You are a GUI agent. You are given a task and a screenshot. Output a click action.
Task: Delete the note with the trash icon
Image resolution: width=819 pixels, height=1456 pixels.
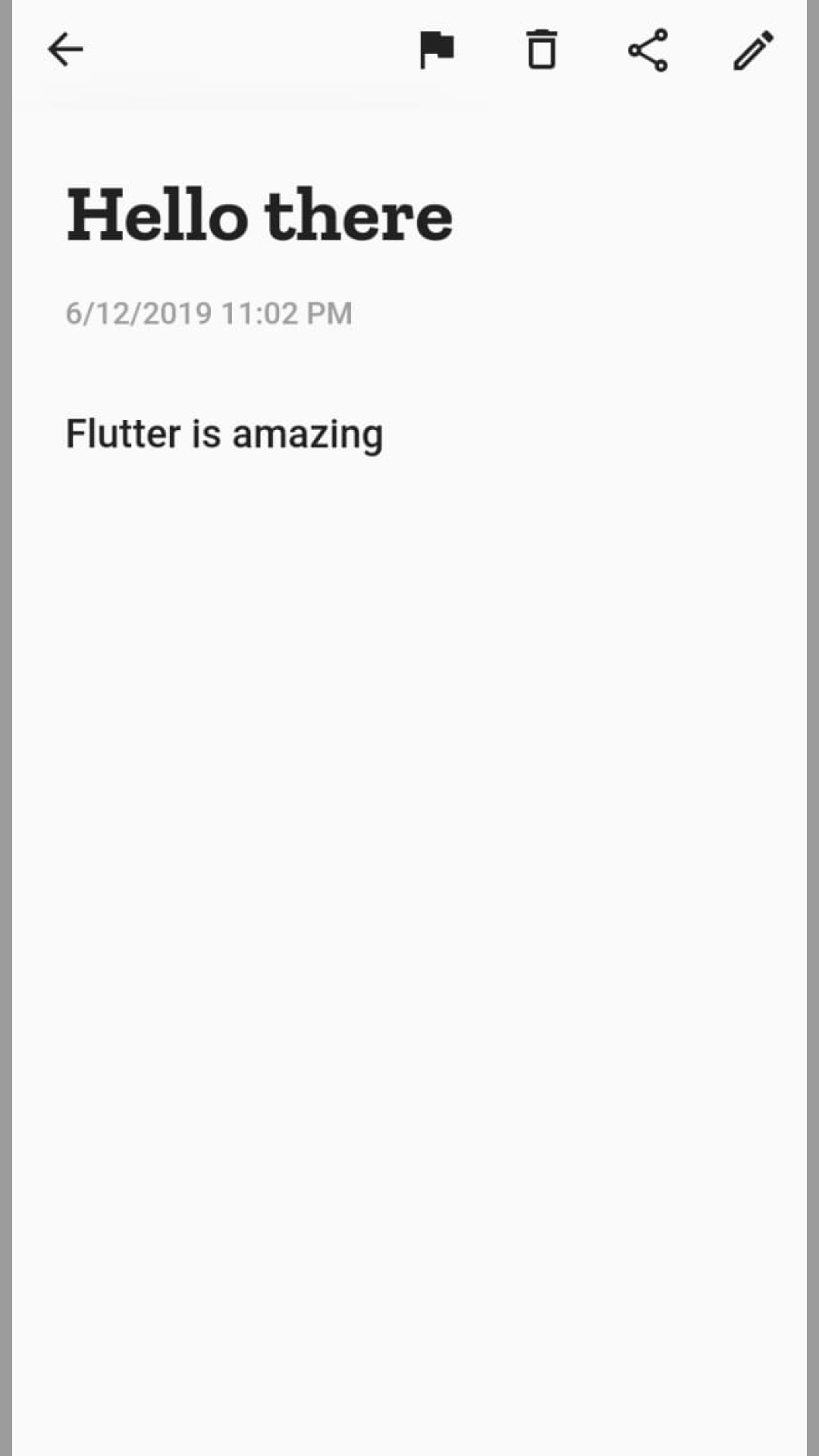point(541,50)
